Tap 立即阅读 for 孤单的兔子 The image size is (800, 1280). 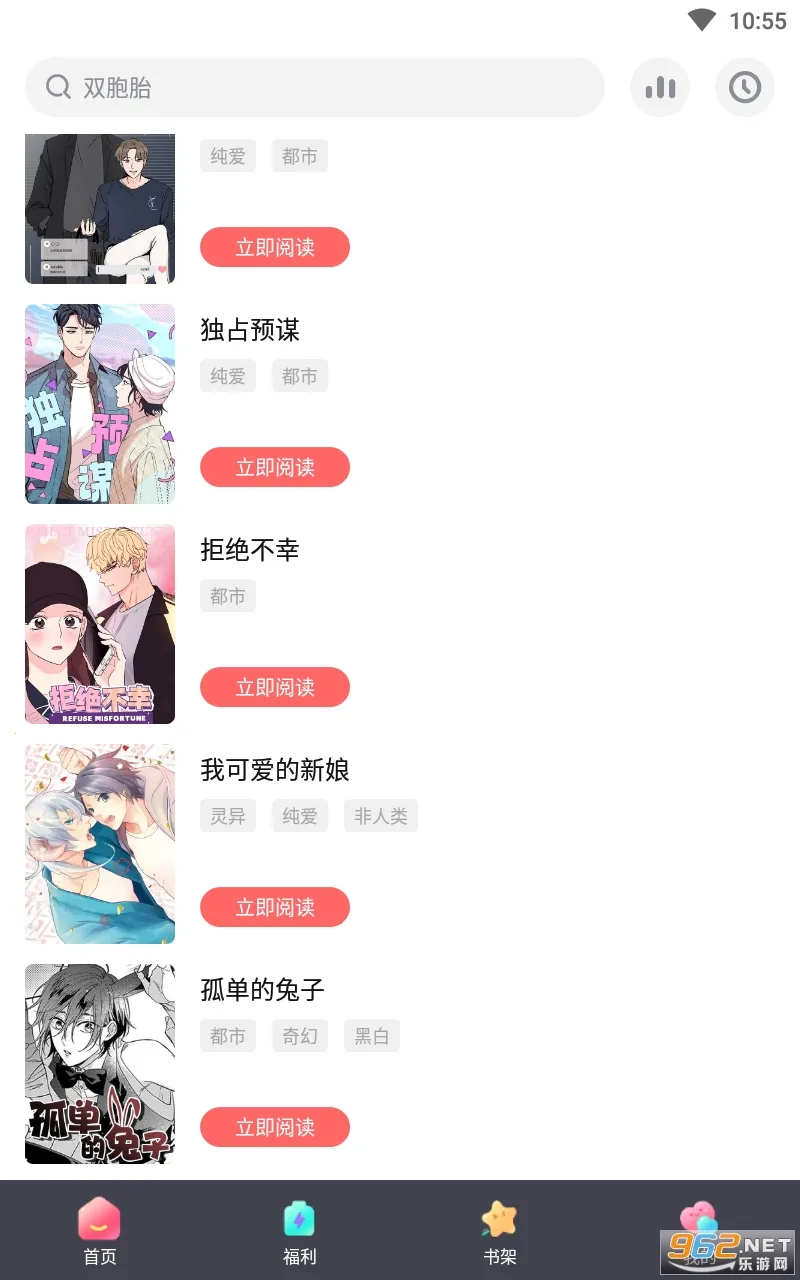tap(274, 1127)
